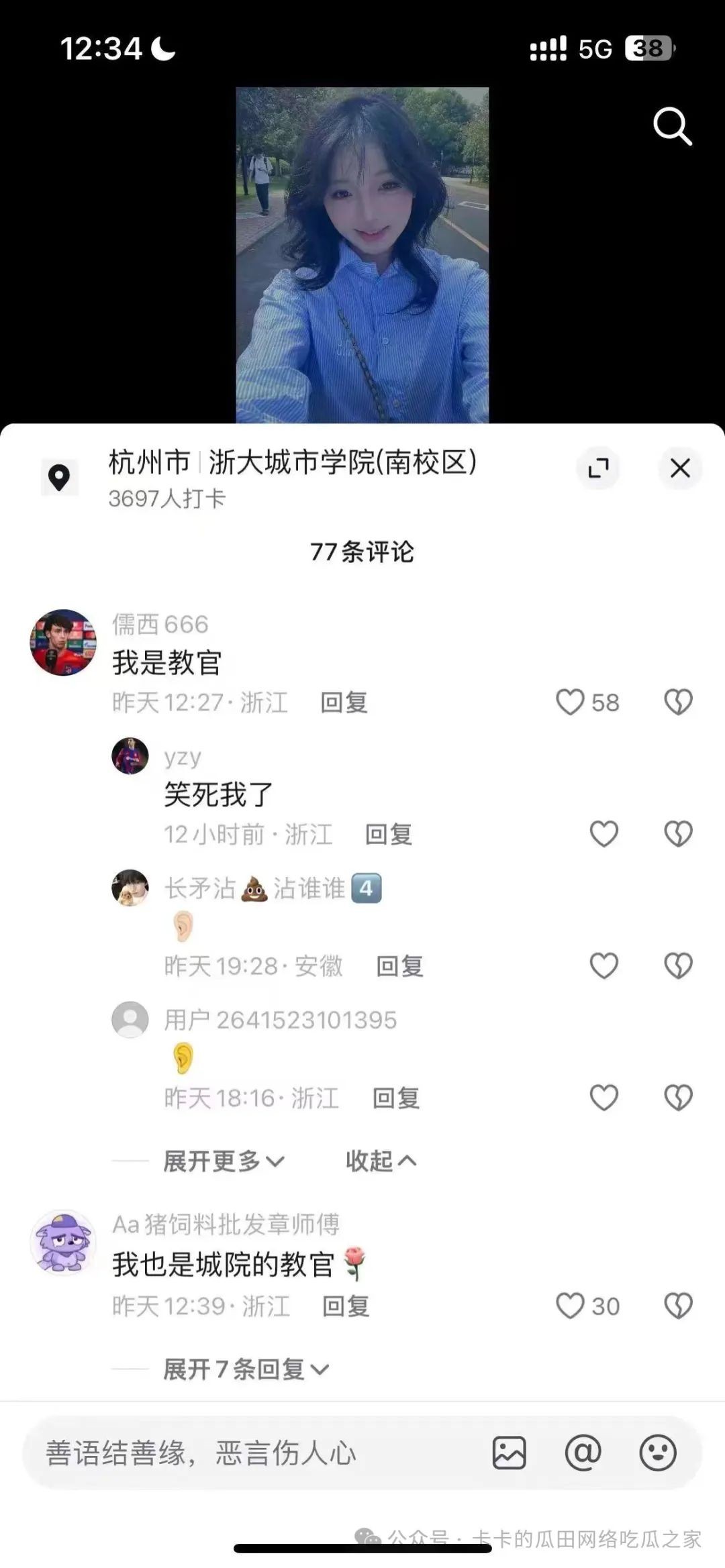Close the comments panel
The image size is (725, 1568).
(680, 468)
